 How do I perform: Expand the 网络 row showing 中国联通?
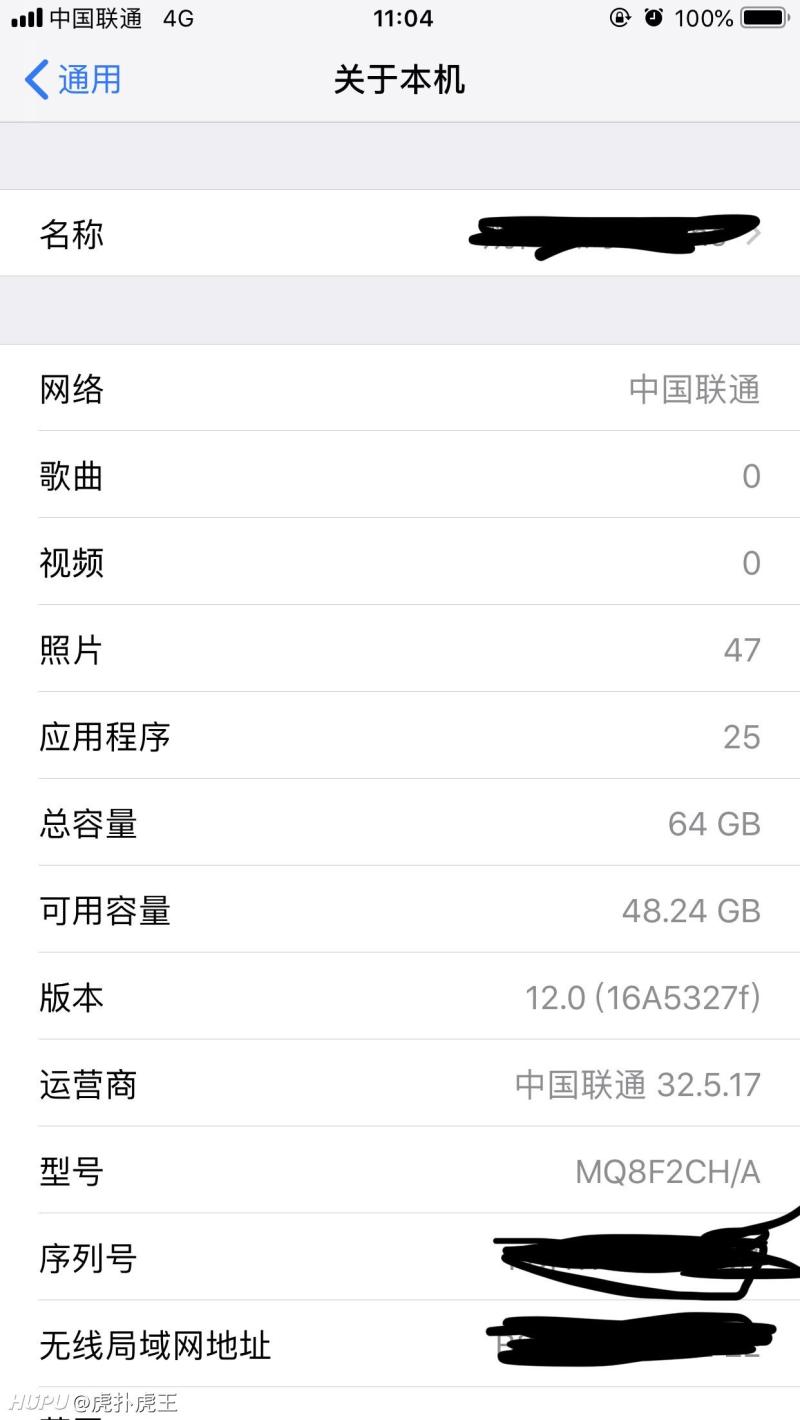click(400, 390)
